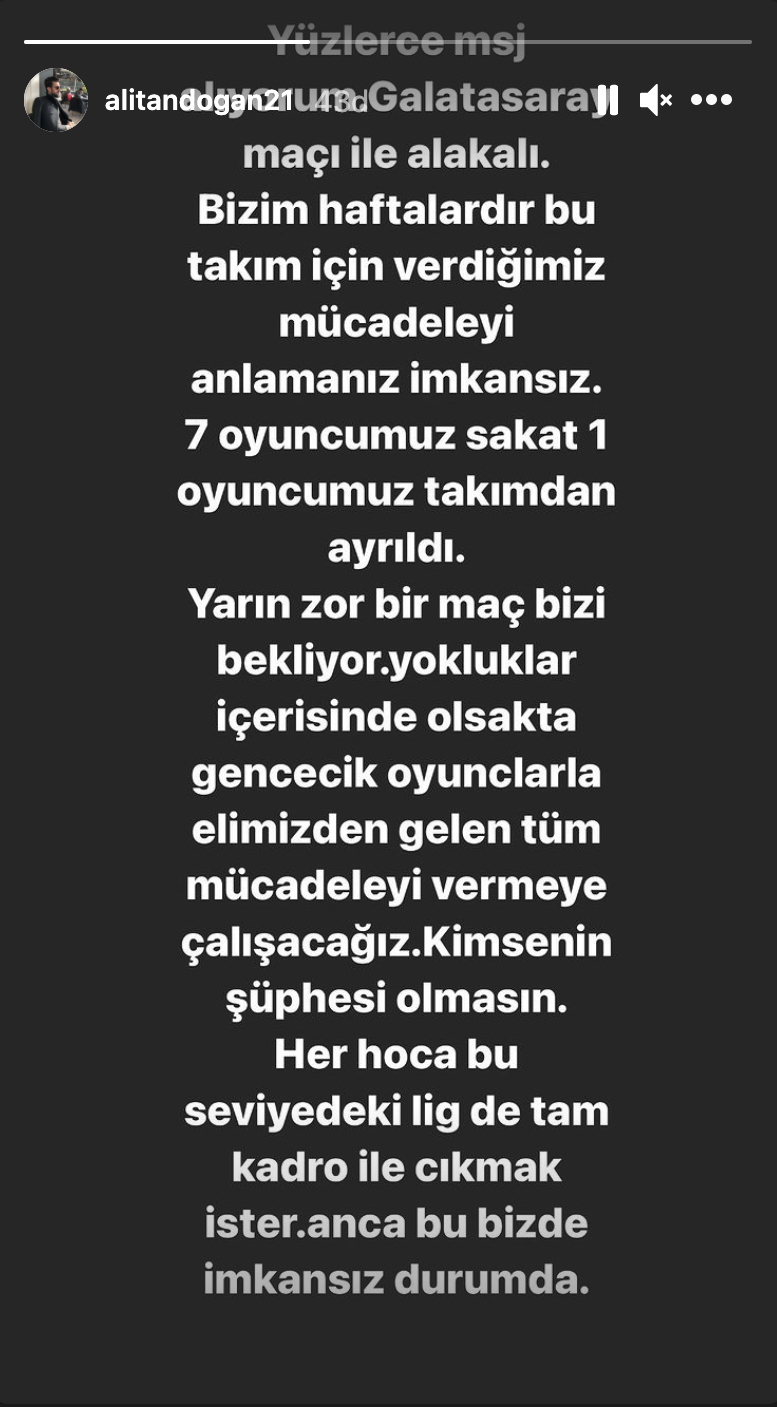The height and width of the screenshot is (1407, 777).
Task: Open the three-dot overflow menu
Action: click(712, 100)
